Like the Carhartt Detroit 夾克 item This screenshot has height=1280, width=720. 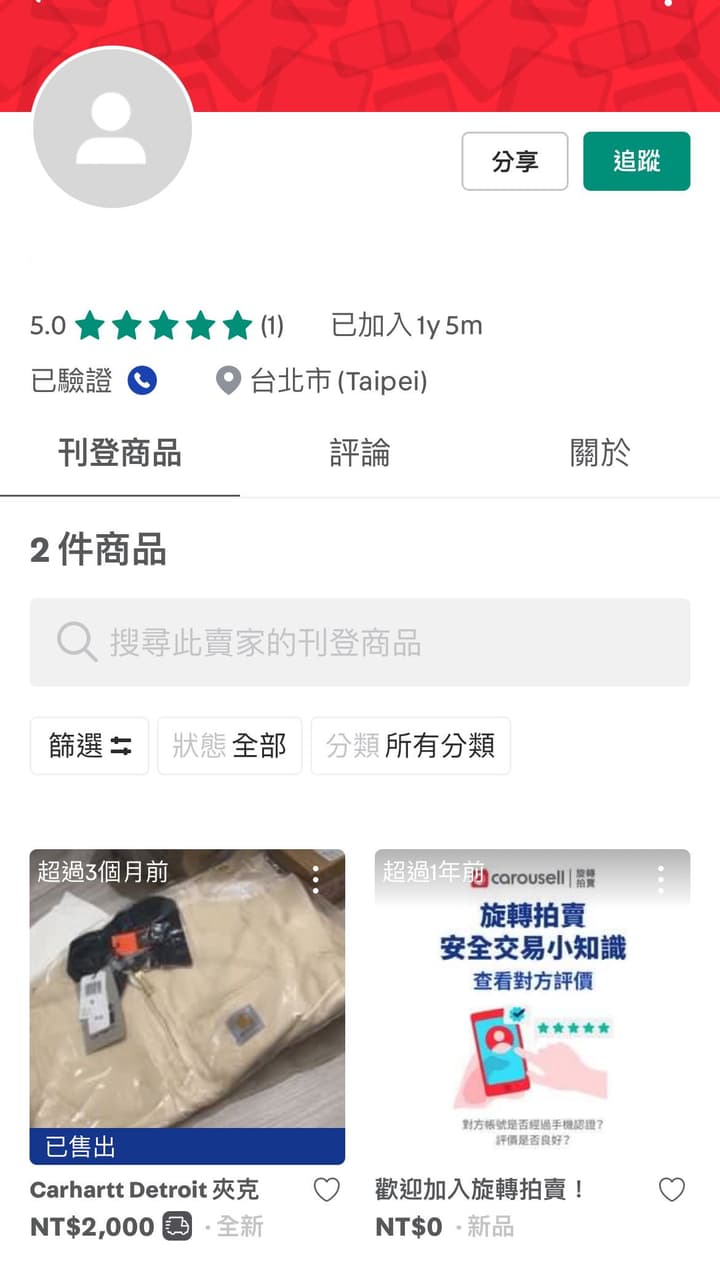pyautogui.click(x=327, y=1189)
